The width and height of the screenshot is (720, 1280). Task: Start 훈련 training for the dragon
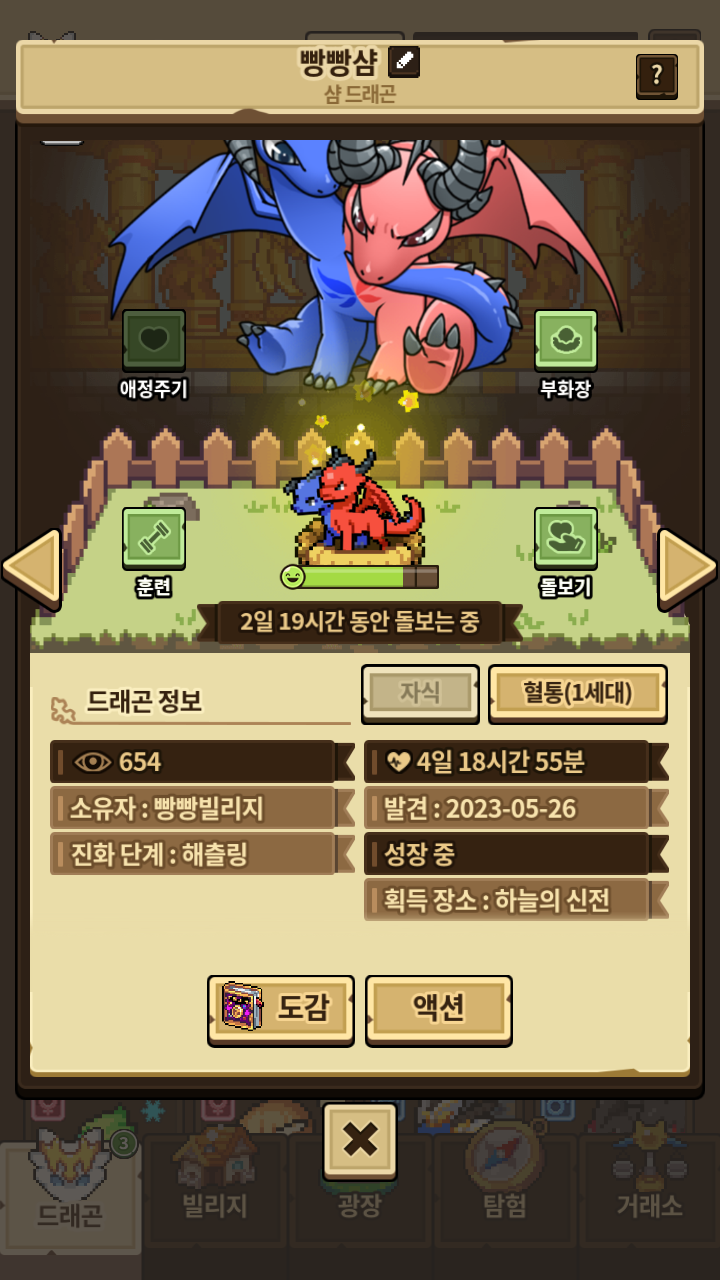[154, 540]
